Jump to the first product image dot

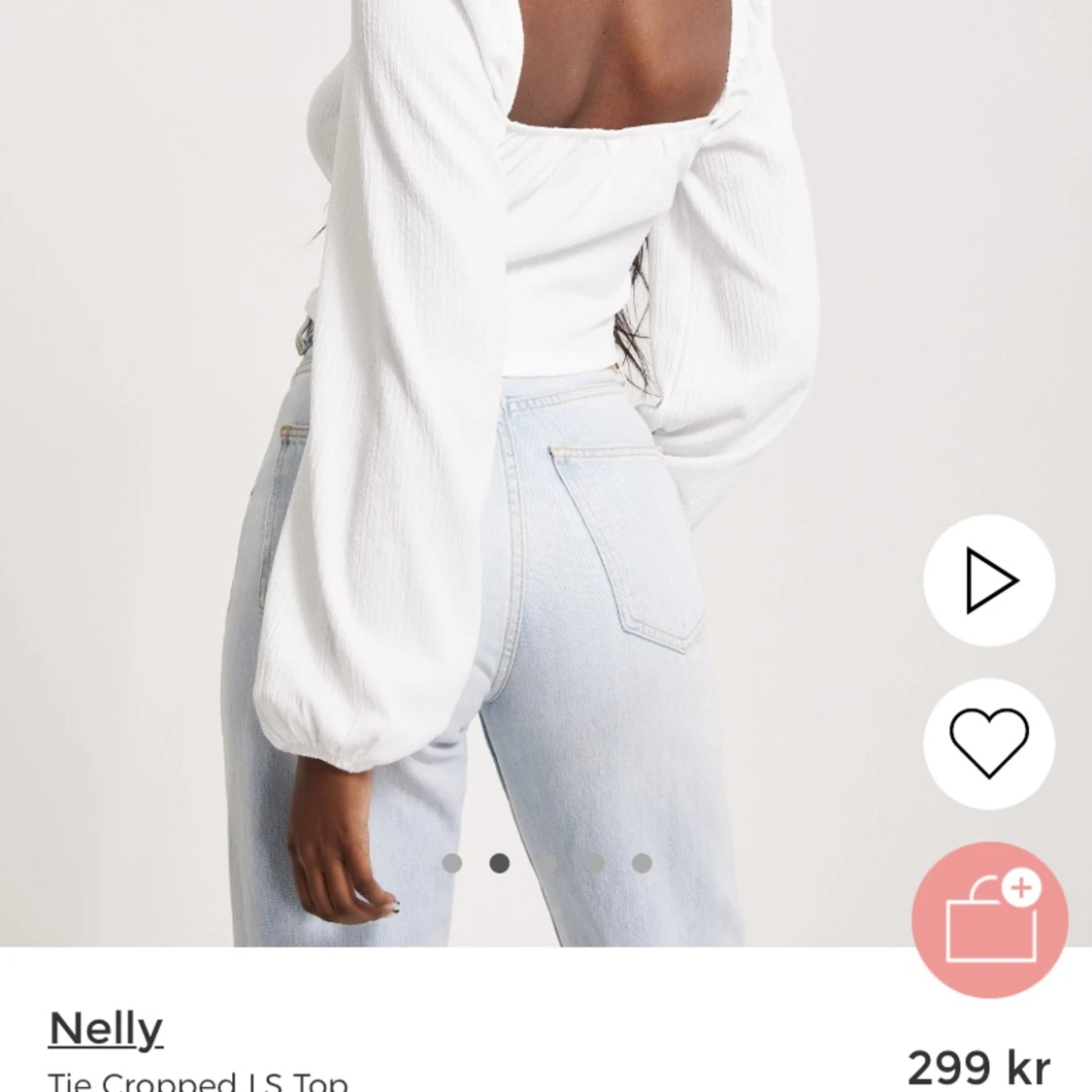451,863
